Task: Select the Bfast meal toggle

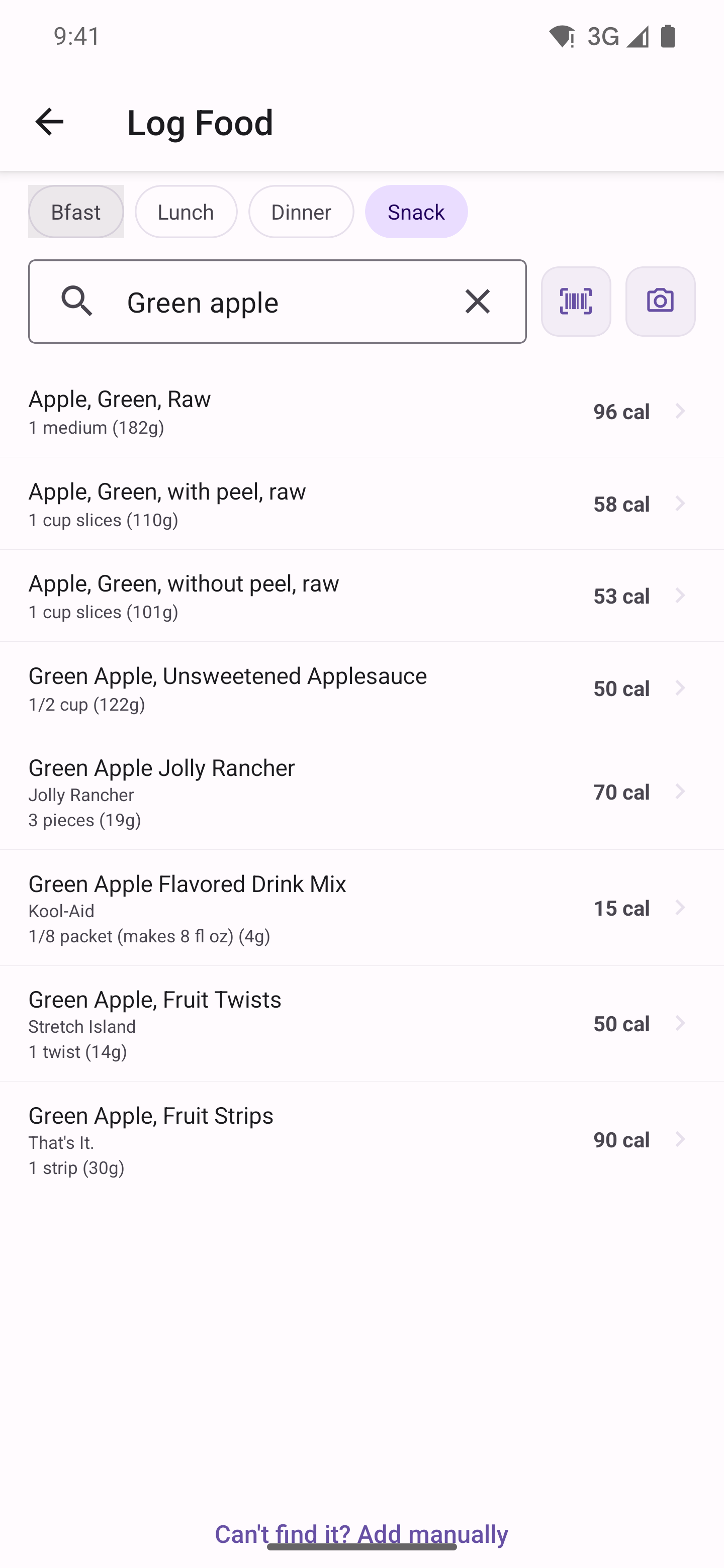Action: [75, 211]
